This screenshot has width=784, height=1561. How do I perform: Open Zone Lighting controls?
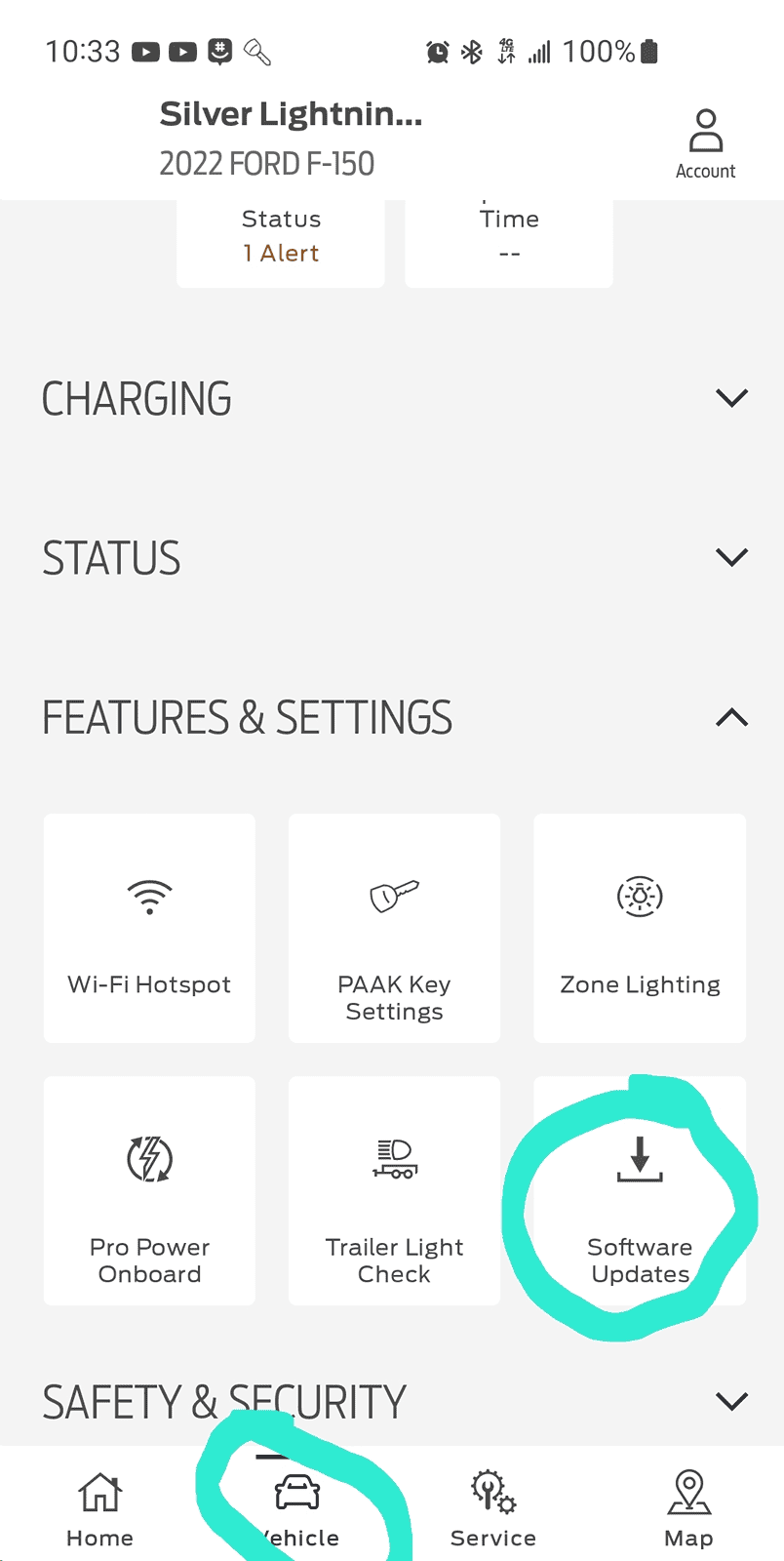pos(640,928)
